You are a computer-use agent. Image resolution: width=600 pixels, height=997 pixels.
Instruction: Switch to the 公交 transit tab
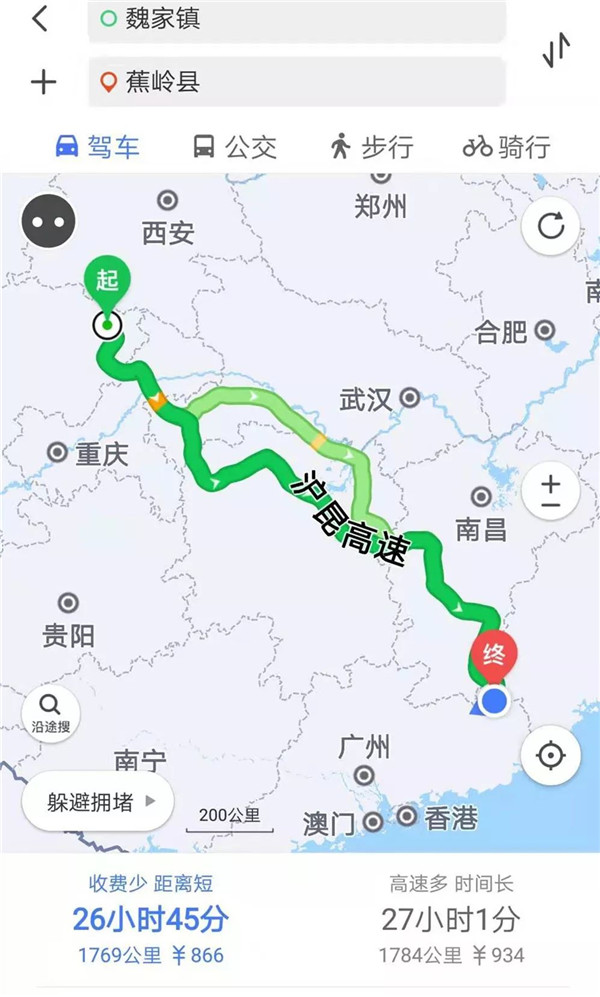(234, 147)
